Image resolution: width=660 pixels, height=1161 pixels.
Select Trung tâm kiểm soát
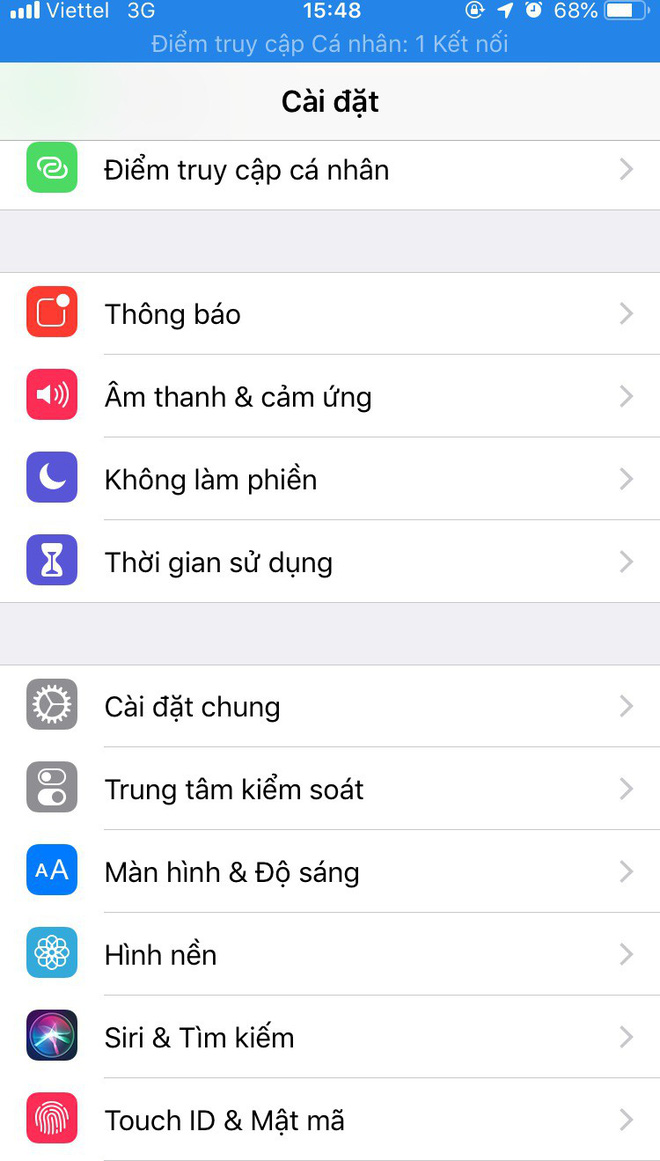coord(330,790)
